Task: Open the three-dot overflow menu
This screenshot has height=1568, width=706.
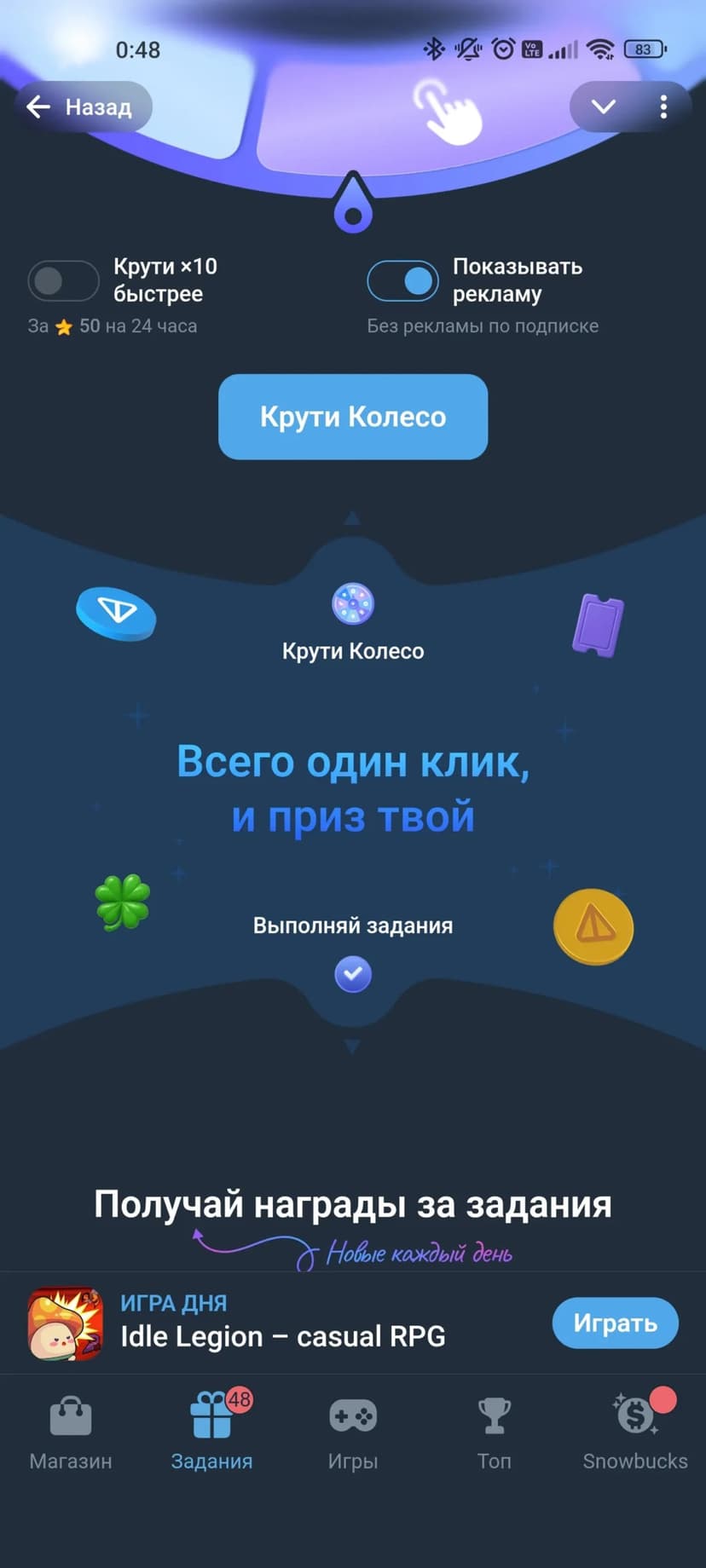Action: coord(663,107)
